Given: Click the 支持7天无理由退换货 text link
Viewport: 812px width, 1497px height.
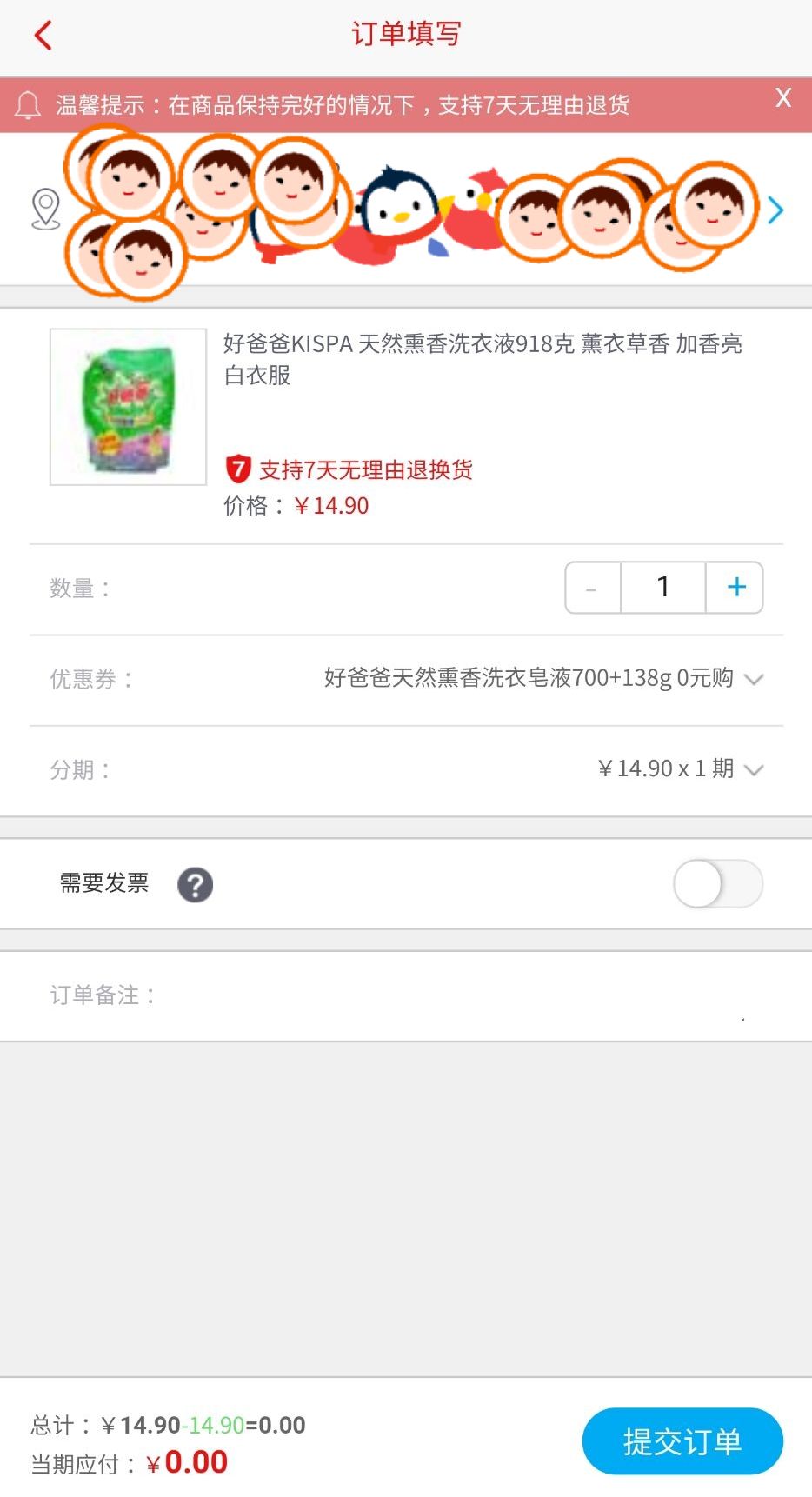Looking at the screenshot, I should [x=363, y=469].
